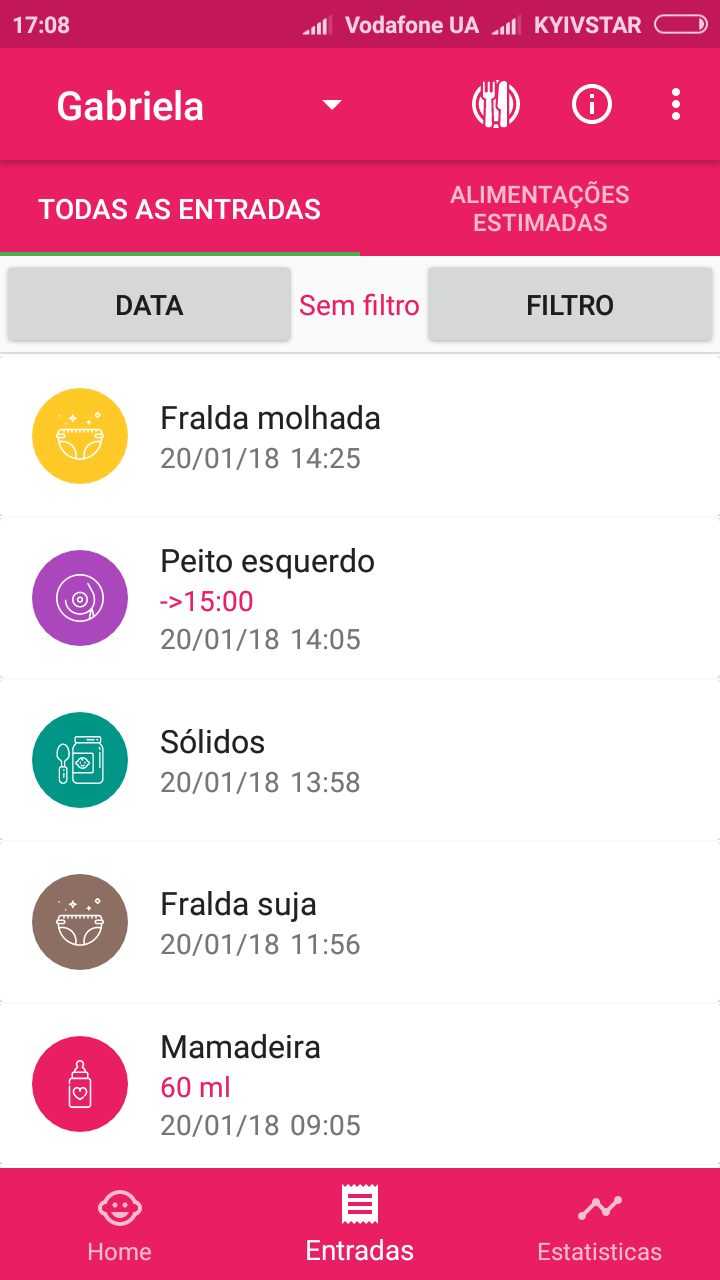Viewport: 720px width, 1280px height.
Task: Go to the Home tab
Action: click(x=120, y=1224)
